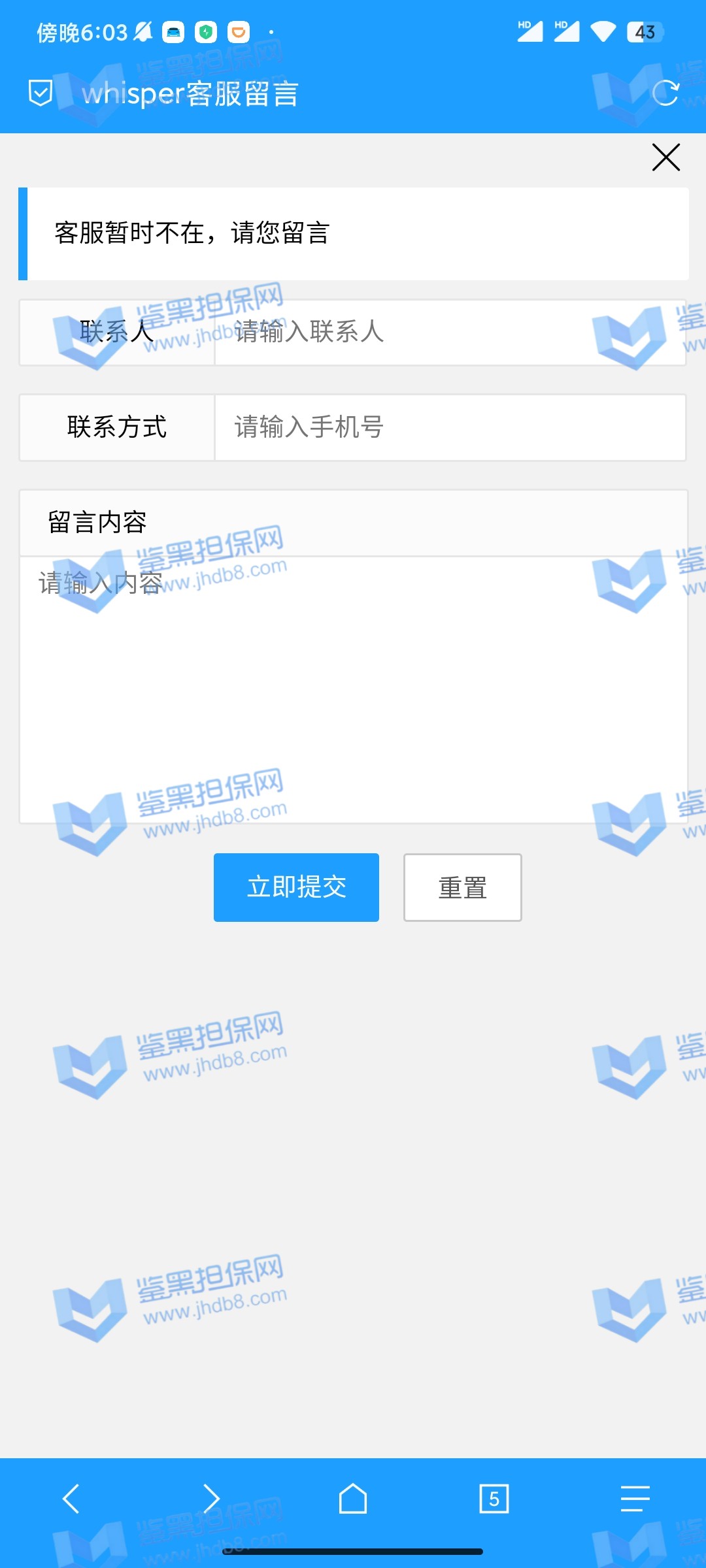Open the browser menu
The height and width of the screenshot is (1568, 706).
tap(635, 1498)
